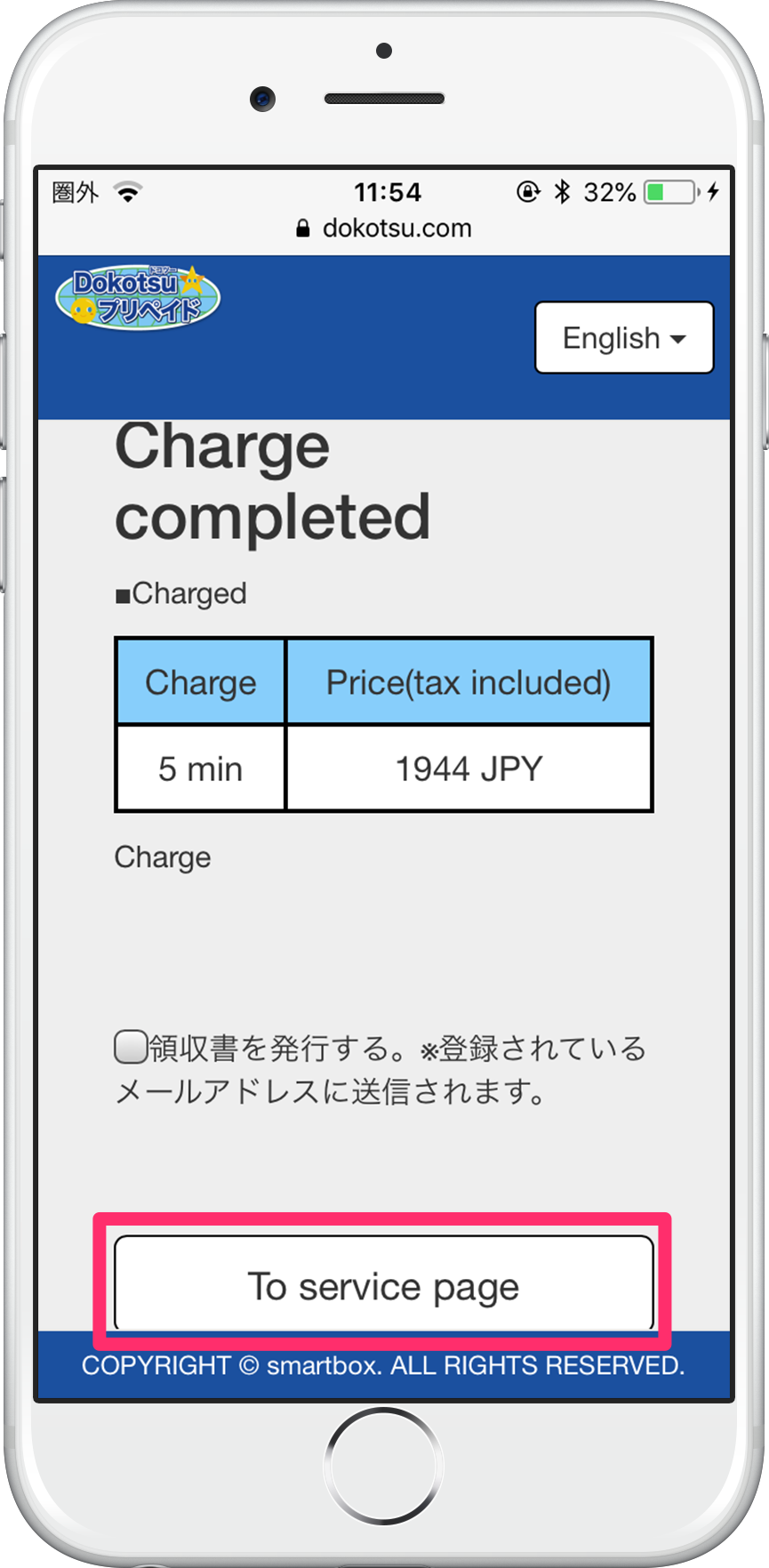Open the English language dropdown

[623, 338]
